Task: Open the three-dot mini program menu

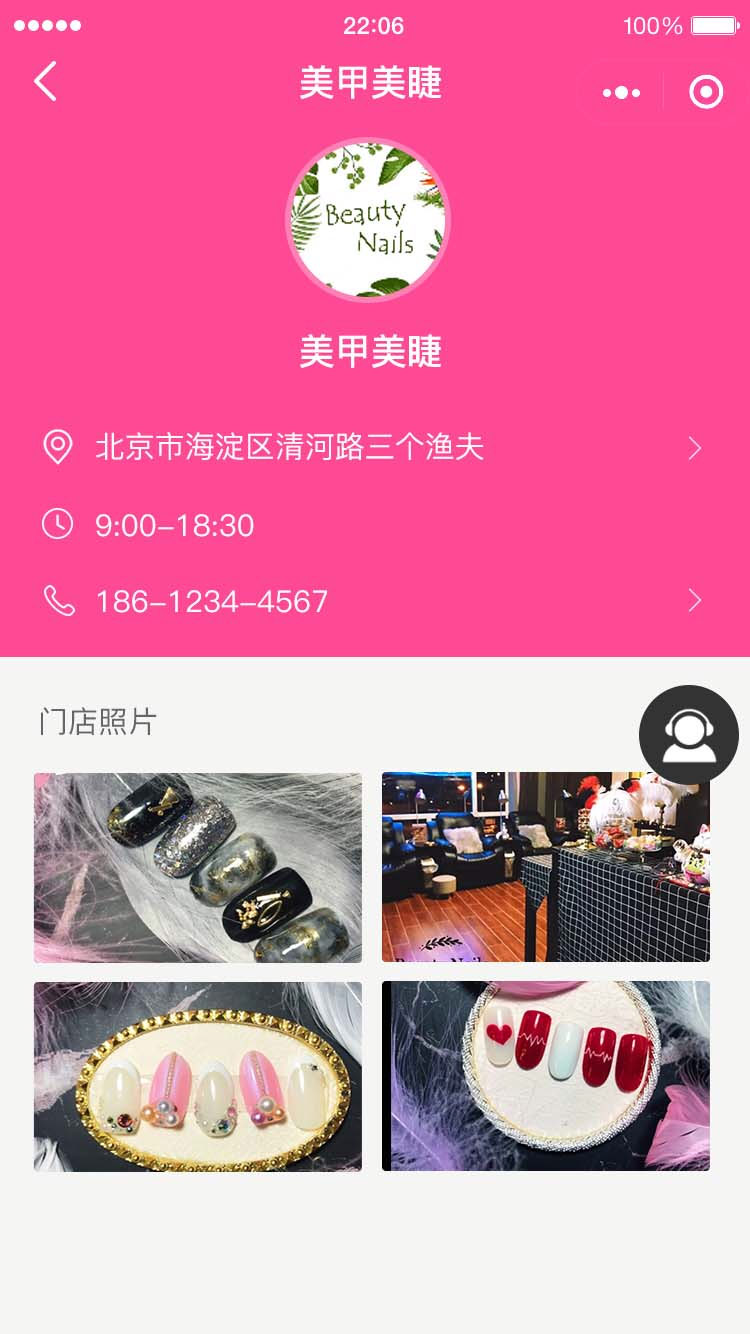Action: (x=621, y=93)
